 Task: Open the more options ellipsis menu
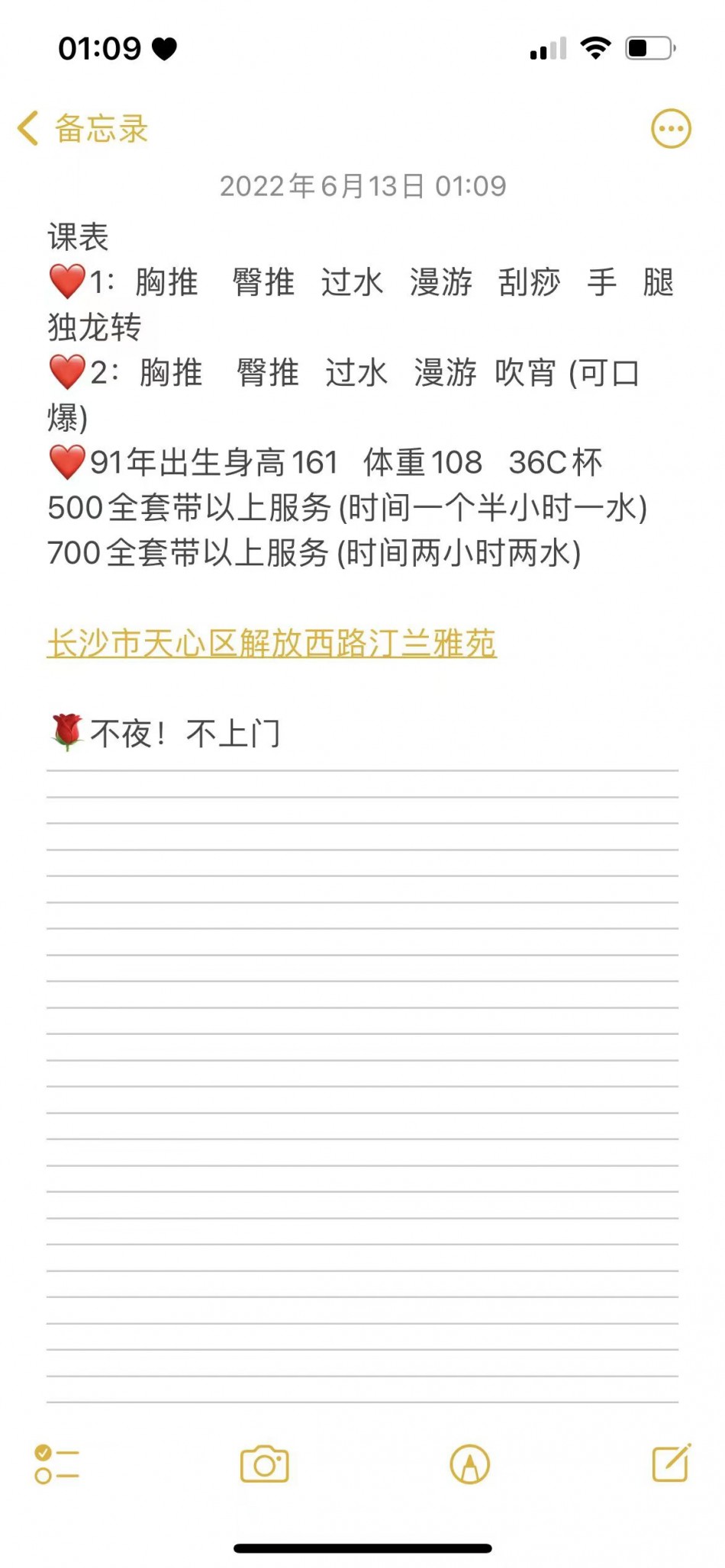pos(671,129)
